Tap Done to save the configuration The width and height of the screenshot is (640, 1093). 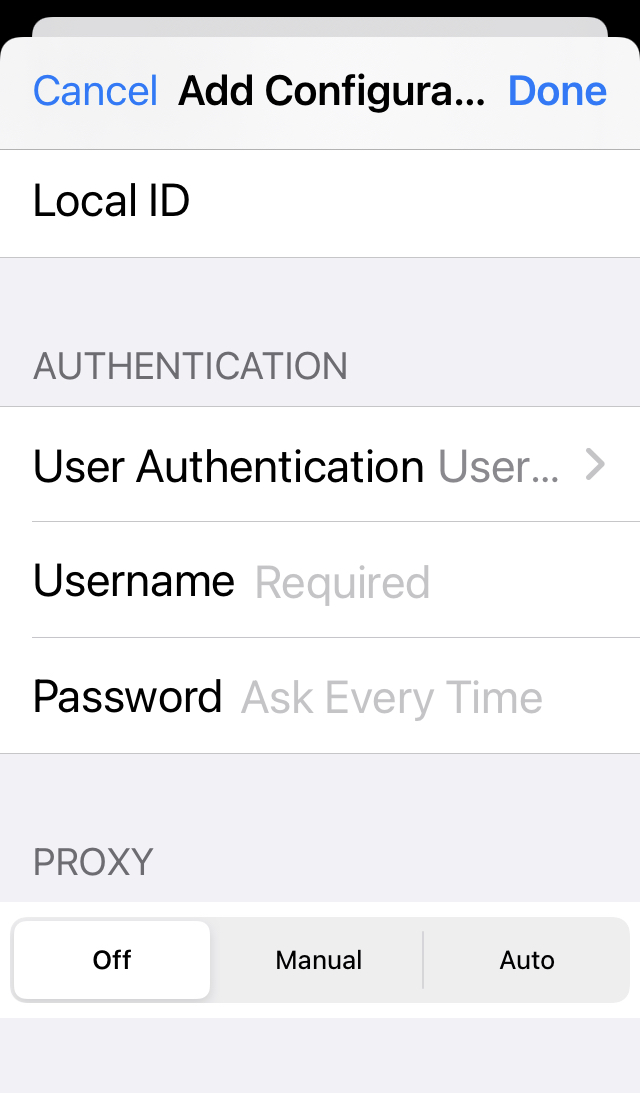[557, 91]
